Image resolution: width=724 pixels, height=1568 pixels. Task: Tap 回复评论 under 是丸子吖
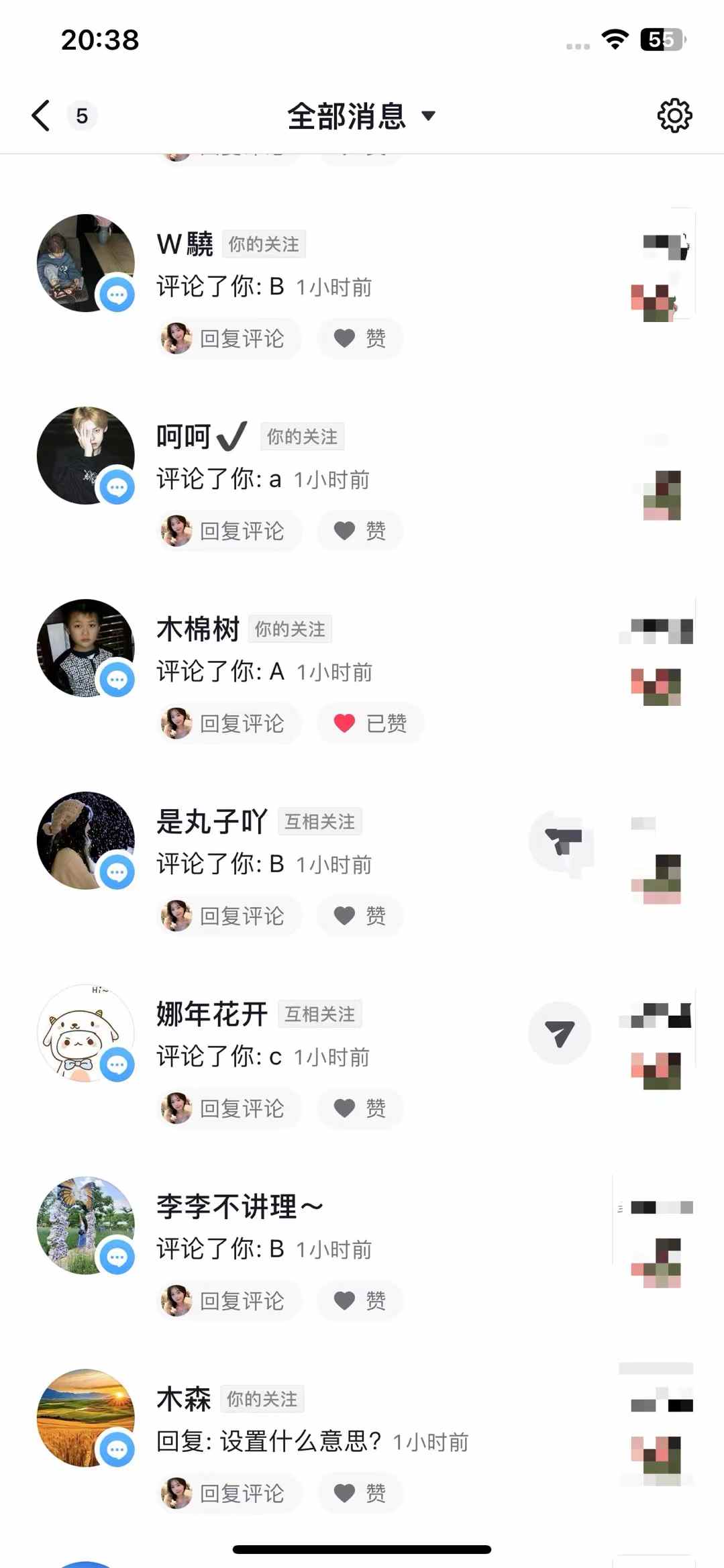click(x=229, y=916)
